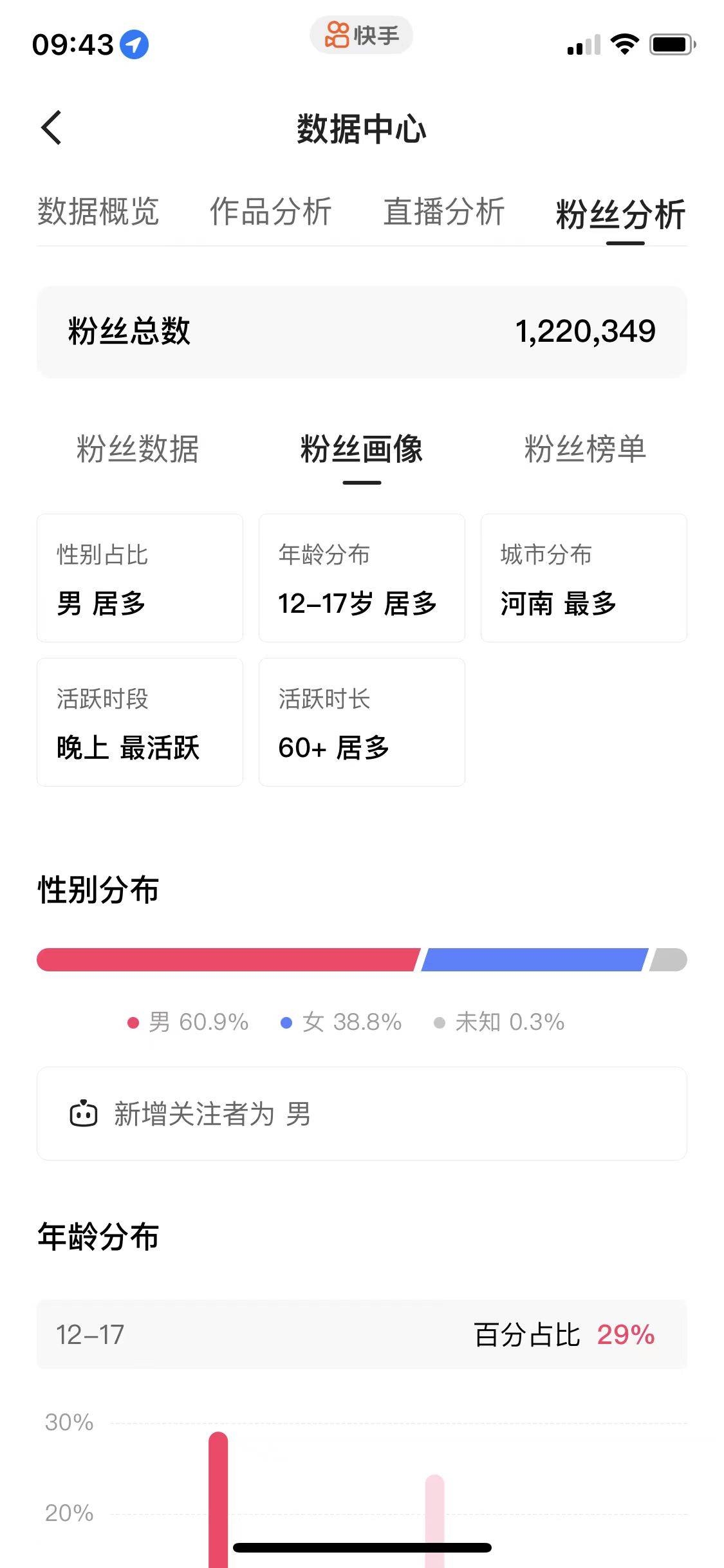The width and height of the screenshot is (724, 1568).
Task: Tap the 年龄分布 12-17岁 card
Action: click(x=362, y=578)
